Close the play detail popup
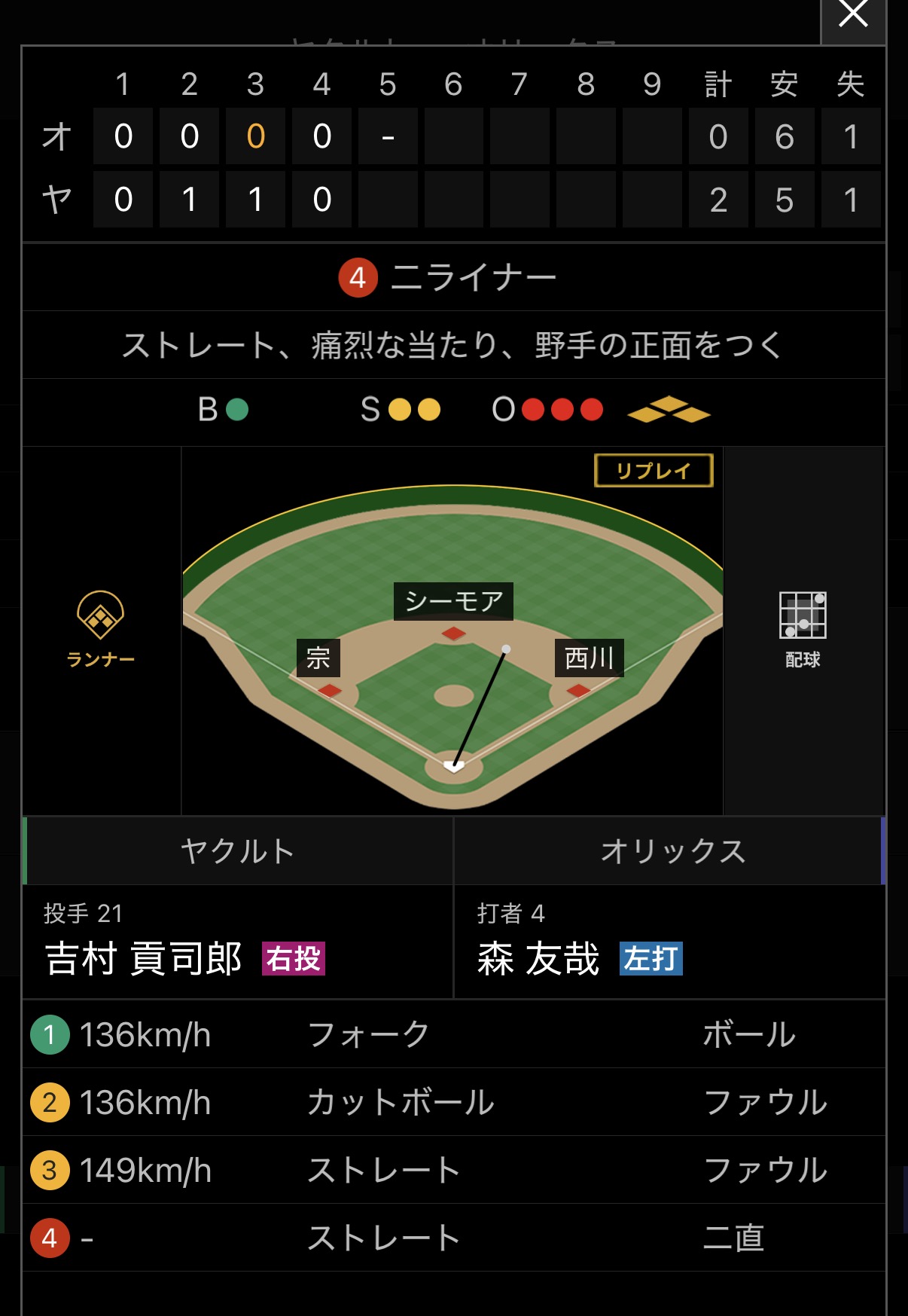908x1316 pixels. click(x=852, y=17)
